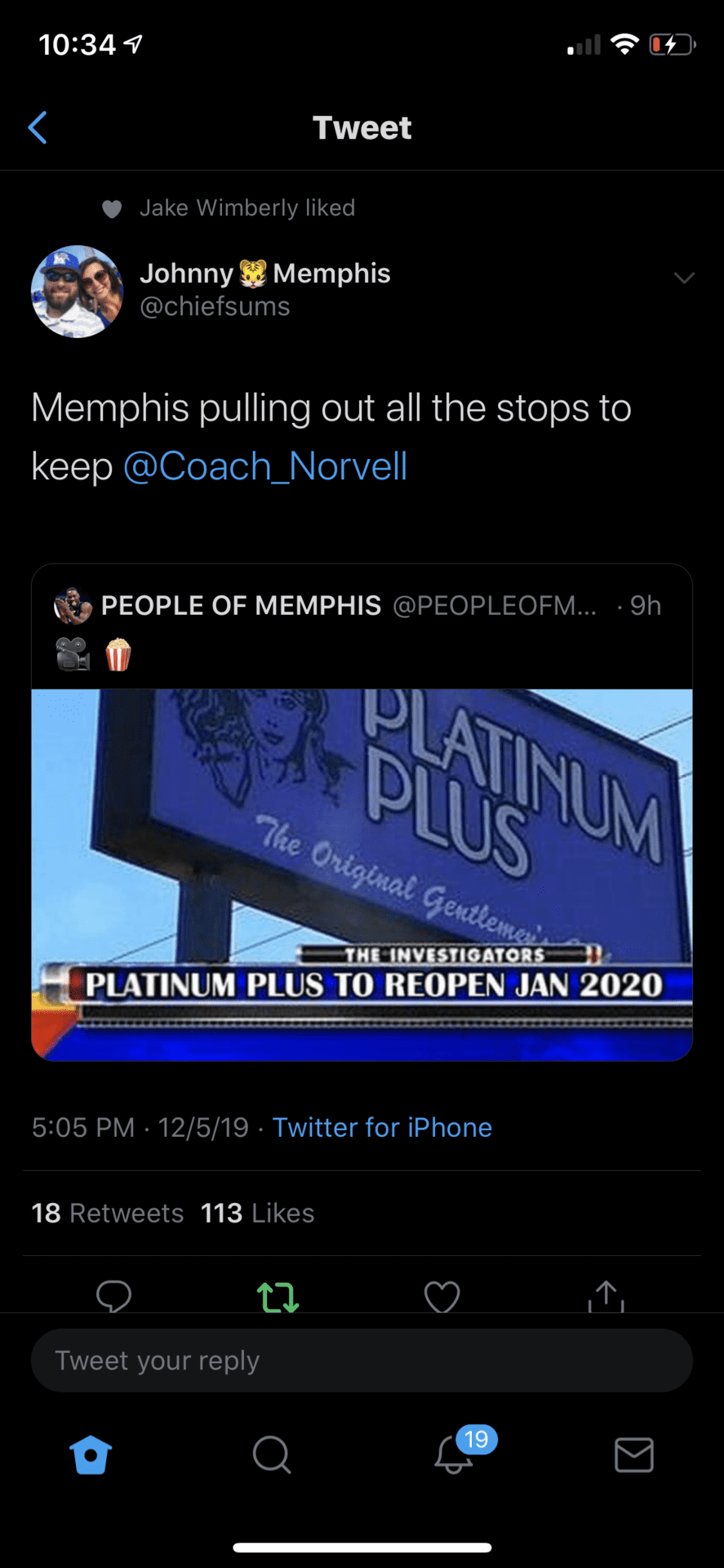This screenshot has height=1568, width=724.
Task: Expand the tweet options chevron
Action: tap(684, 278)
